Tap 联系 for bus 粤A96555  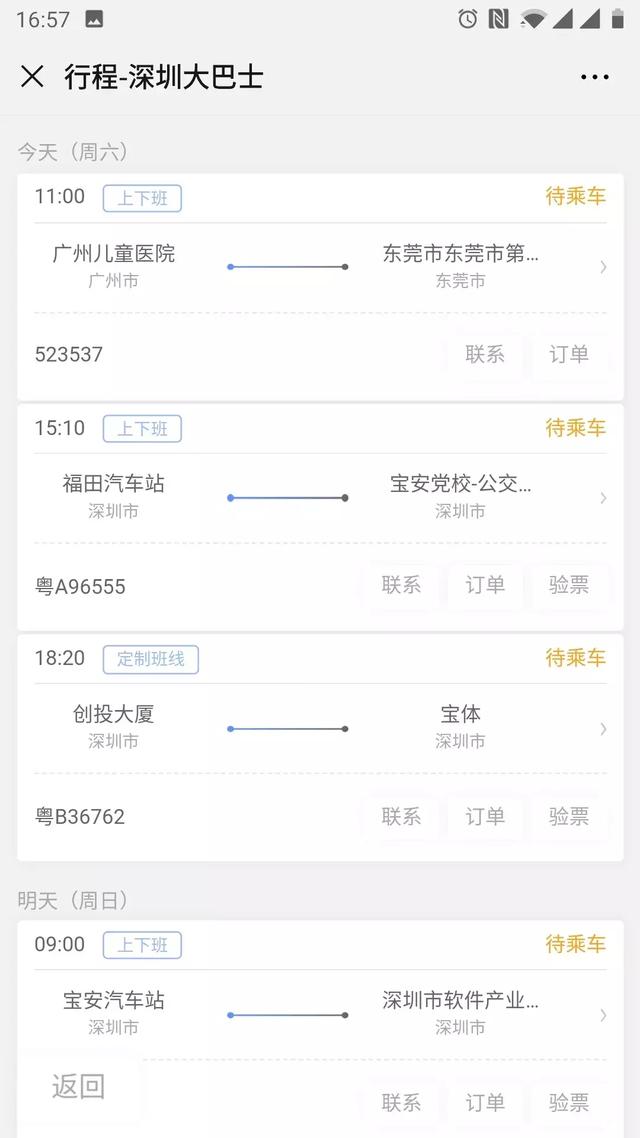(x=401, y=585)
